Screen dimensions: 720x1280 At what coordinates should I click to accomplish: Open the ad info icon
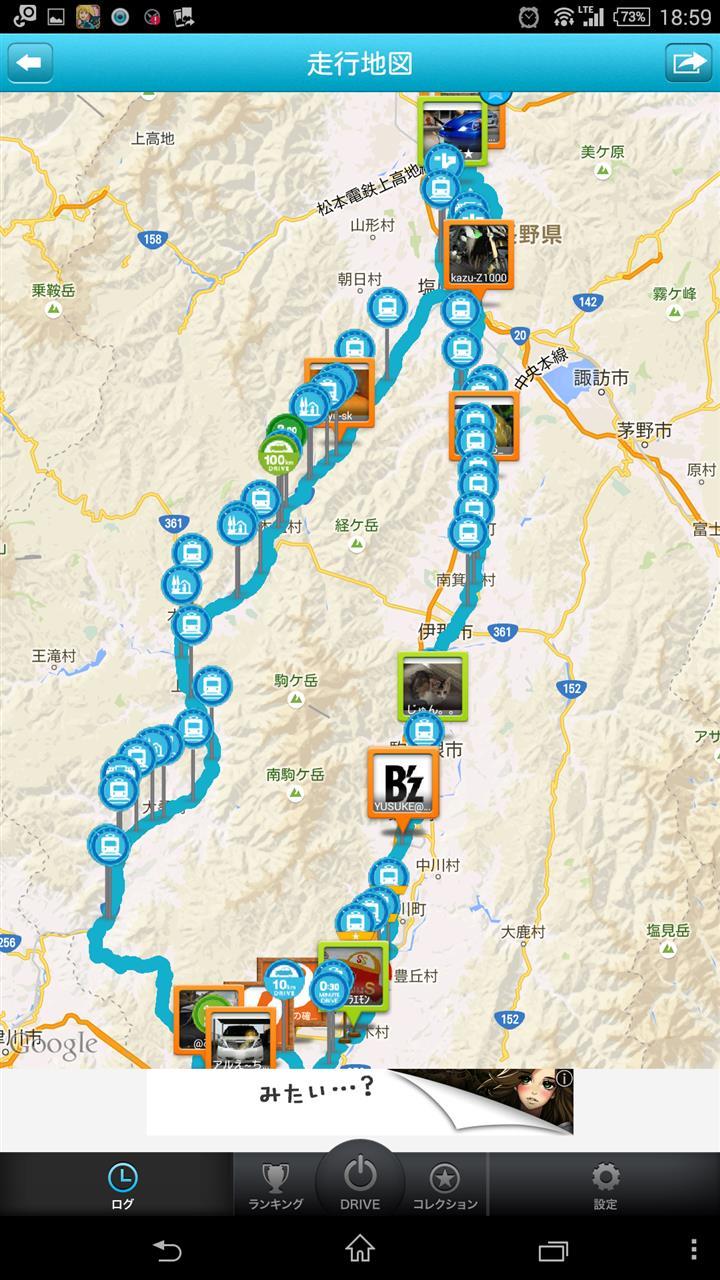tap(564, 1078)
